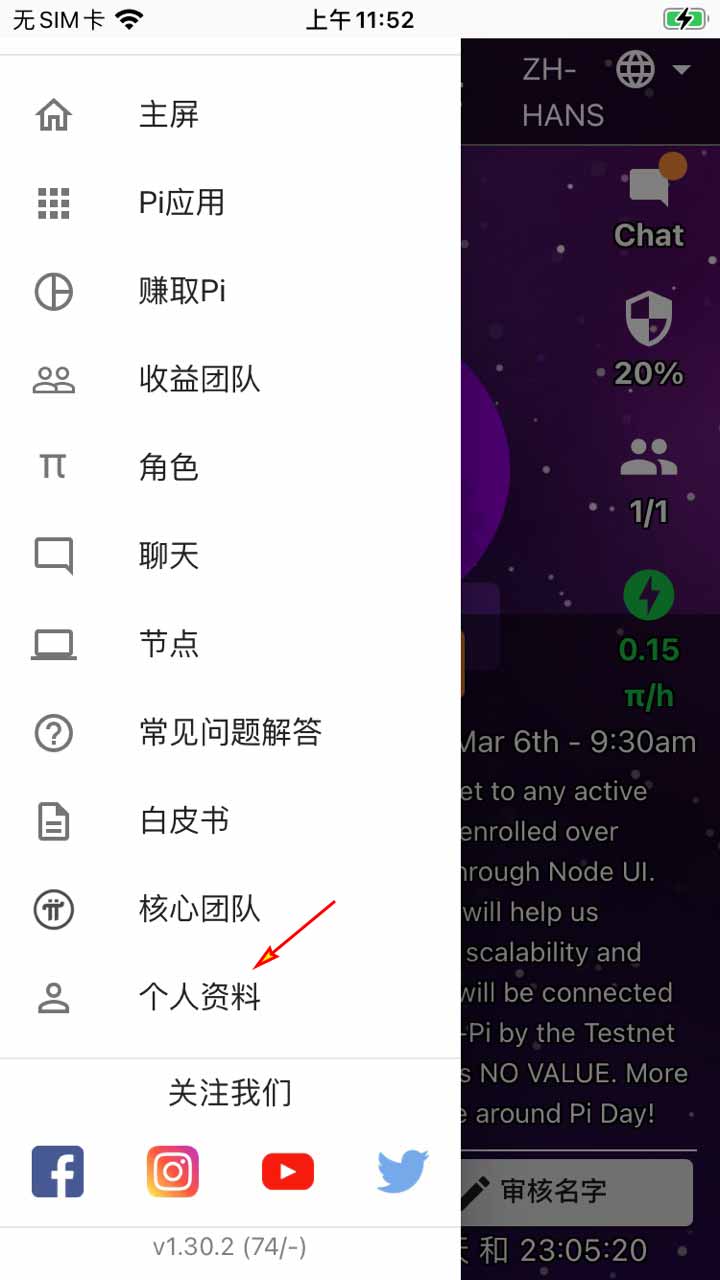Tap the 审核名字 button
The width and height of the screenshot is (720, 1280).
[x=578, y=1191]
